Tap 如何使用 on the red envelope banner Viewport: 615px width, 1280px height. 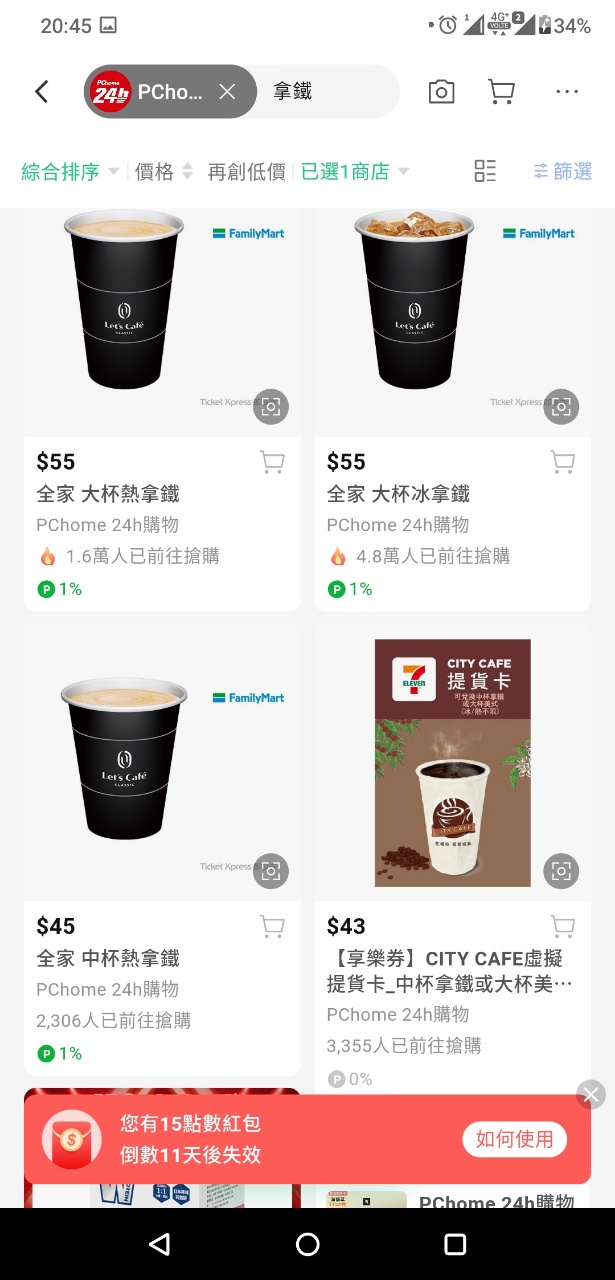click(x=514, y=1139)
